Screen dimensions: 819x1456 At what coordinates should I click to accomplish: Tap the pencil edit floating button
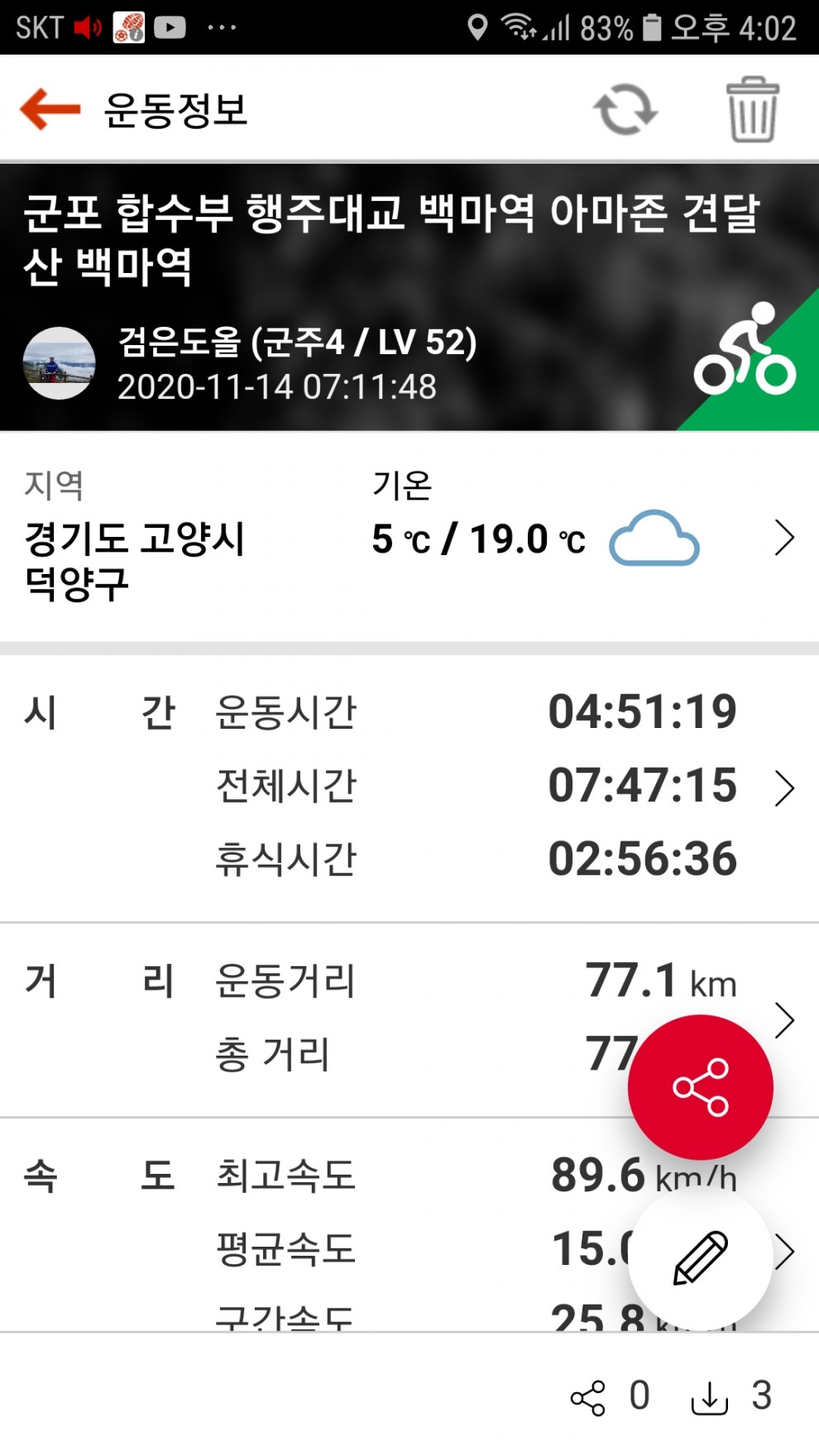tap(700, 1257)
